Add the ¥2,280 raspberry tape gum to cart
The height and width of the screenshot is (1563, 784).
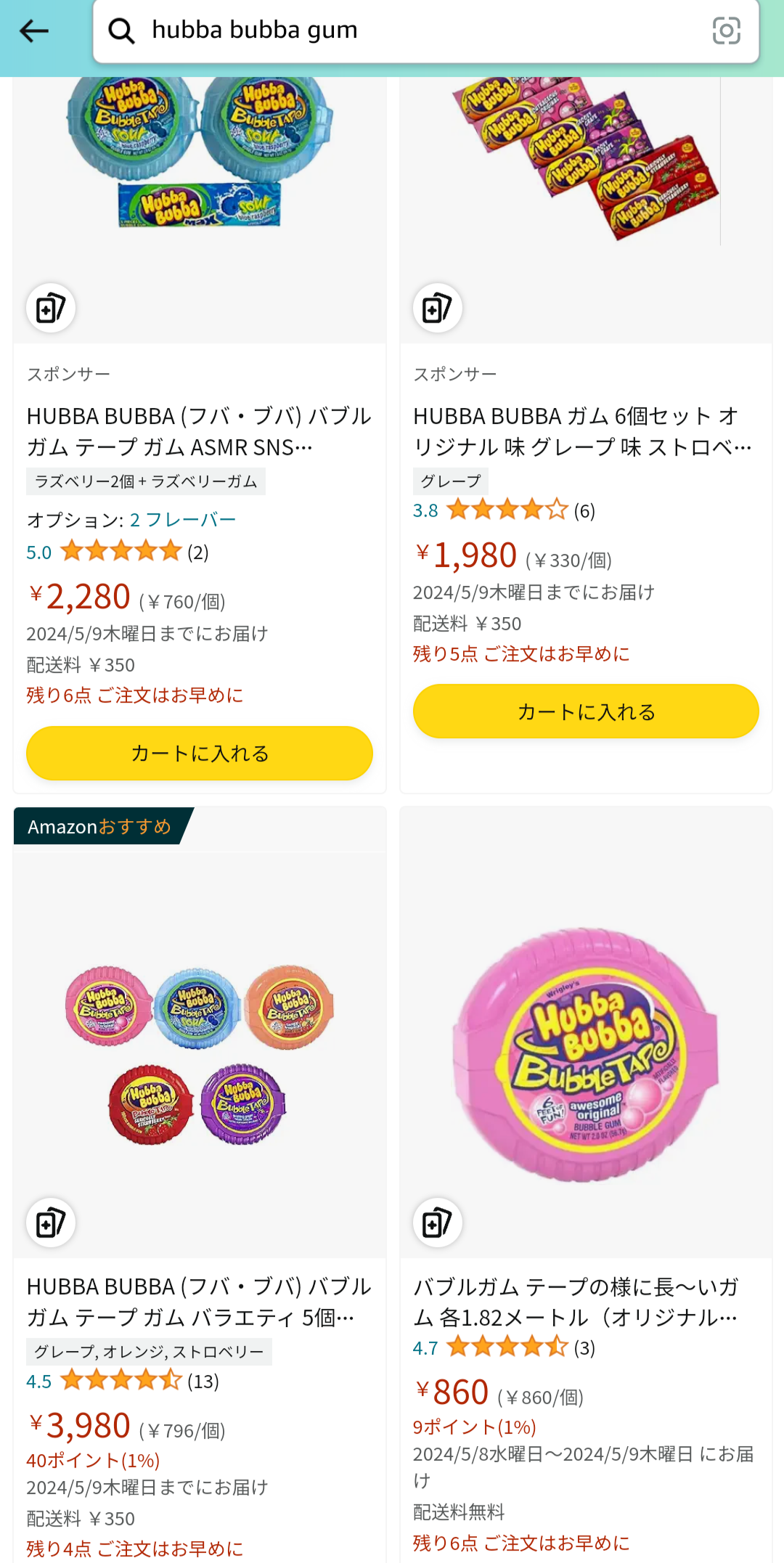(200, 754)
